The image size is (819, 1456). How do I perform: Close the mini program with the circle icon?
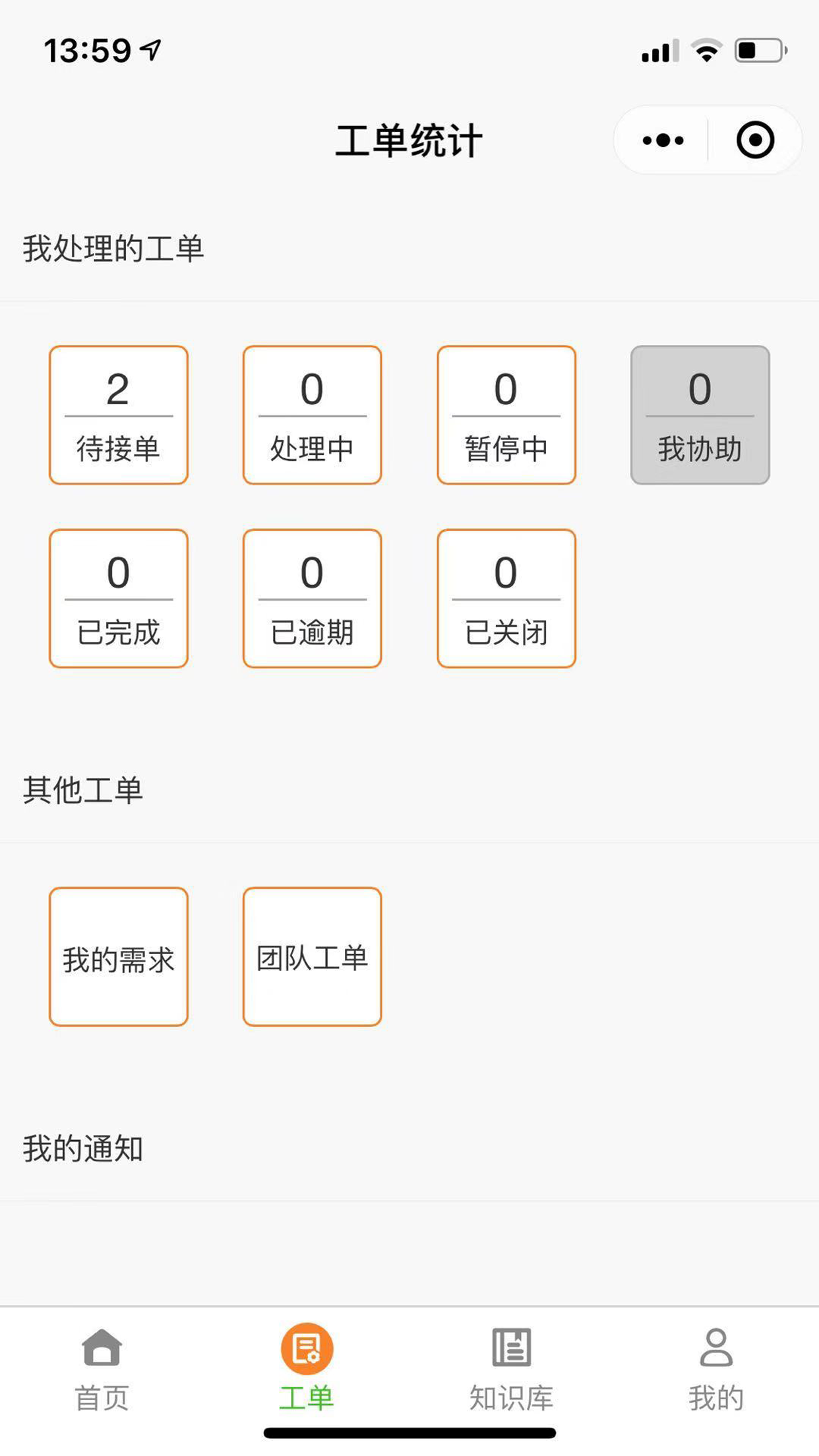coord(755,140)
